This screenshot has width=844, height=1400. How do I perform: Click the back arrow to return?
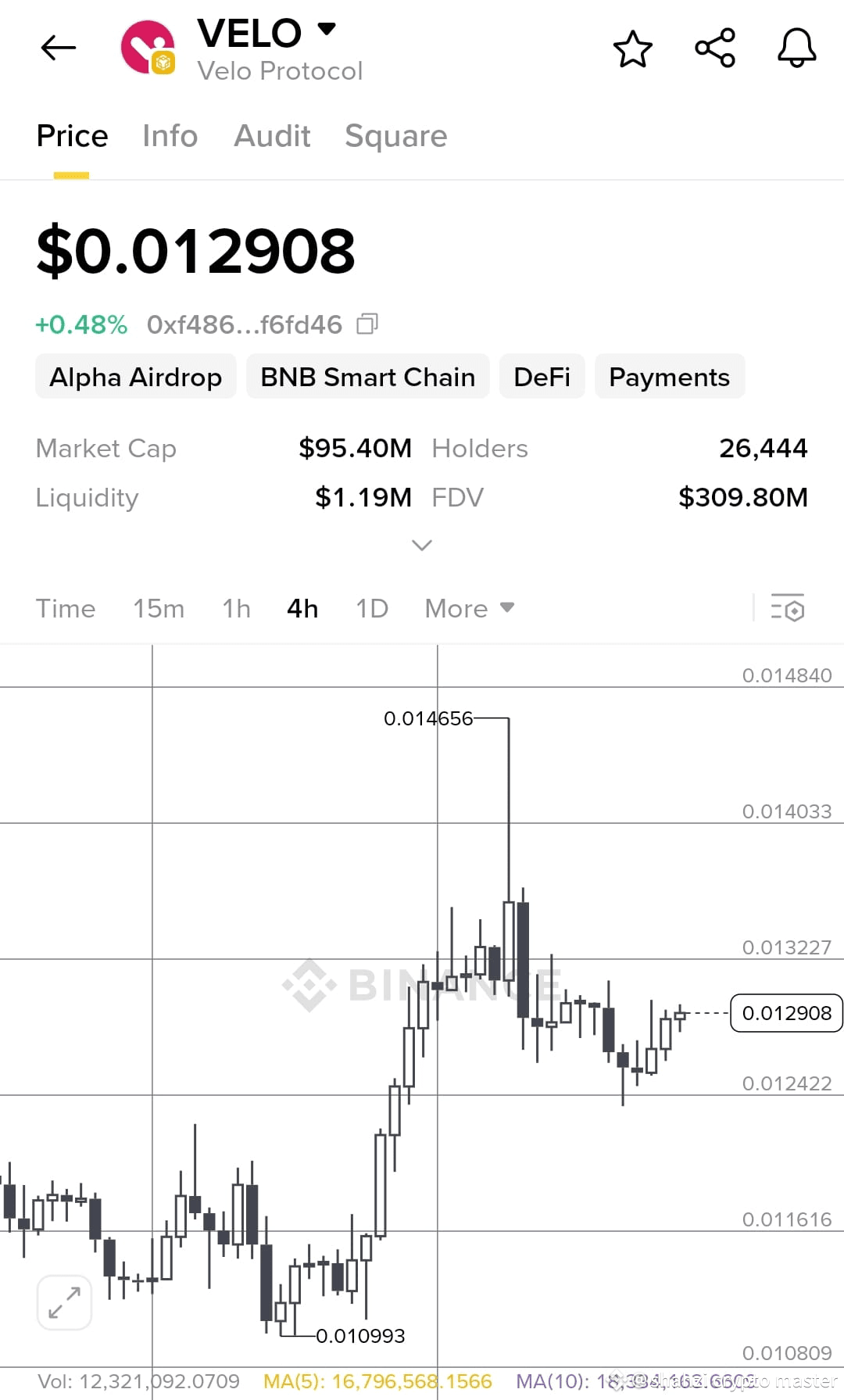point(57,48)
